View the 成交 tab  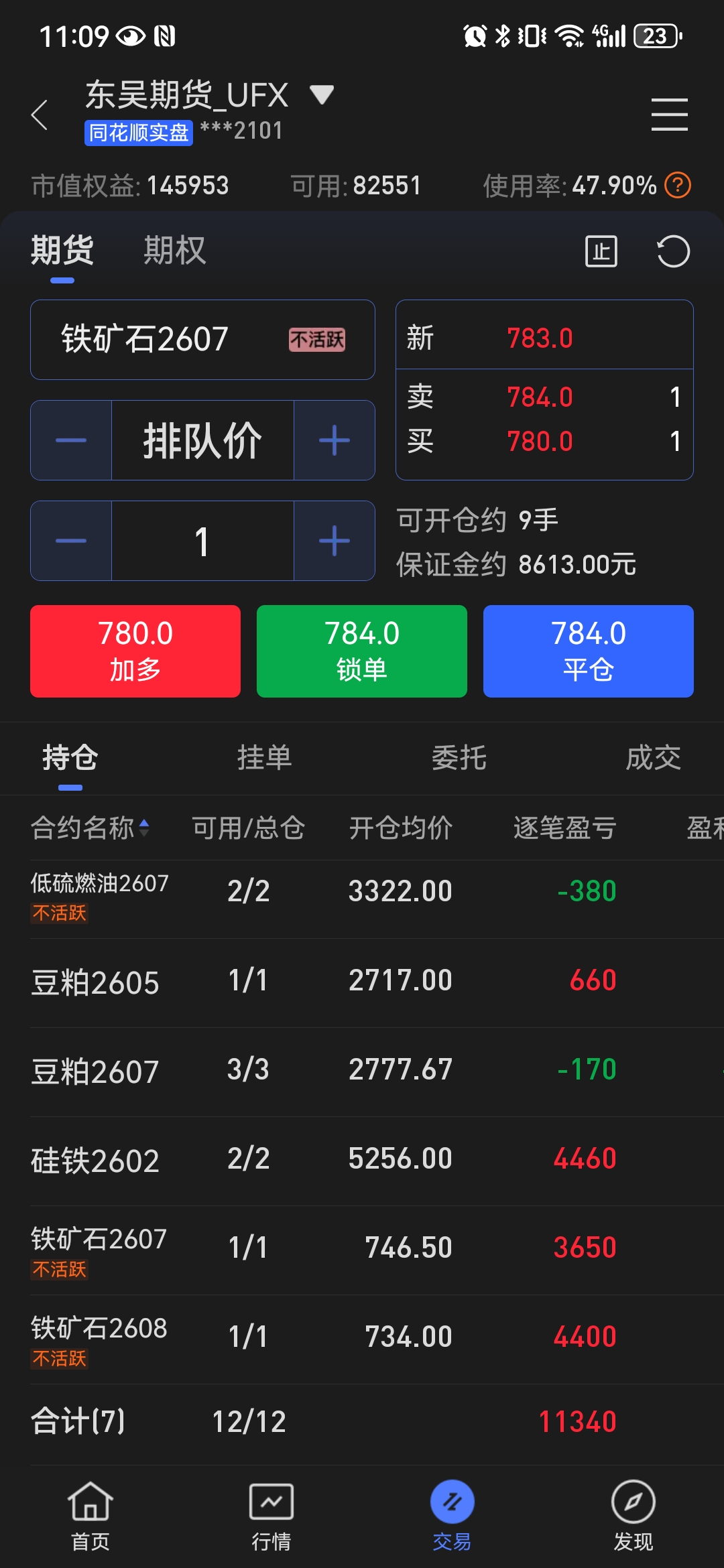(653, 758)
